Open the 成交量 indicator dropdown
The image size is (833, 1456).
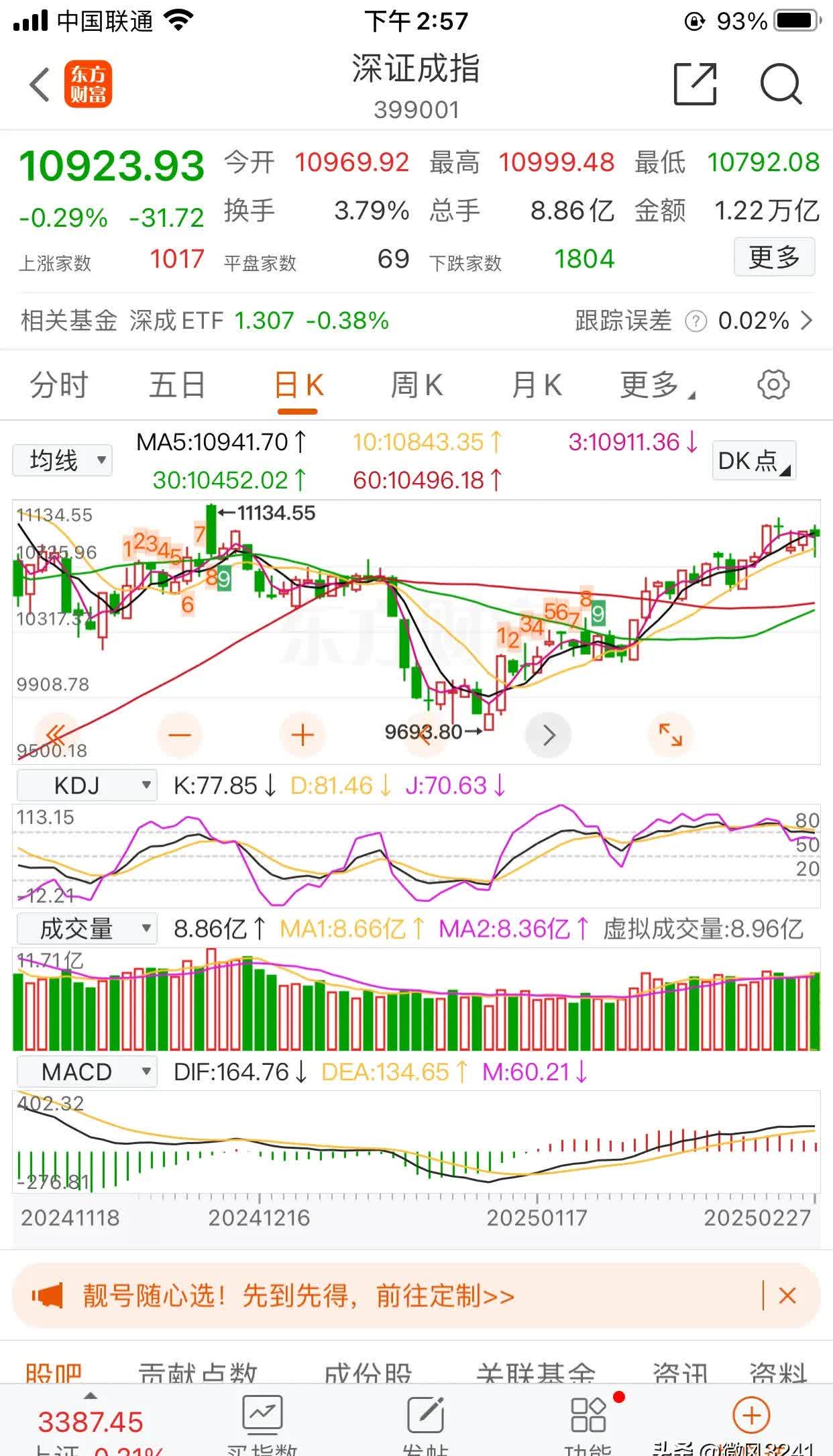pos(87,929)
